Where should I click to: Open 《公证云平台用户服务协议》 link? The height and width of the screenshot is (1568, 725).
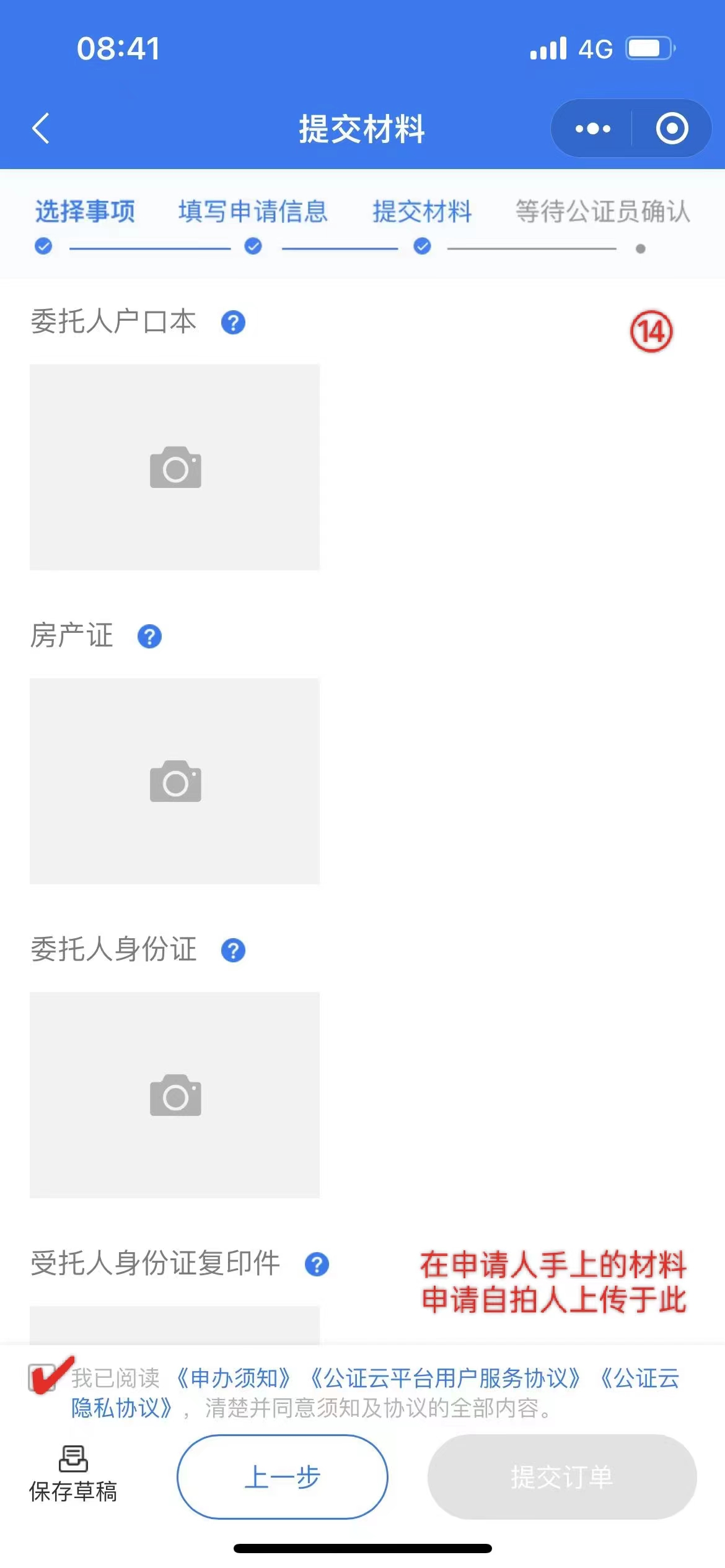click(x=444, y=1378)
